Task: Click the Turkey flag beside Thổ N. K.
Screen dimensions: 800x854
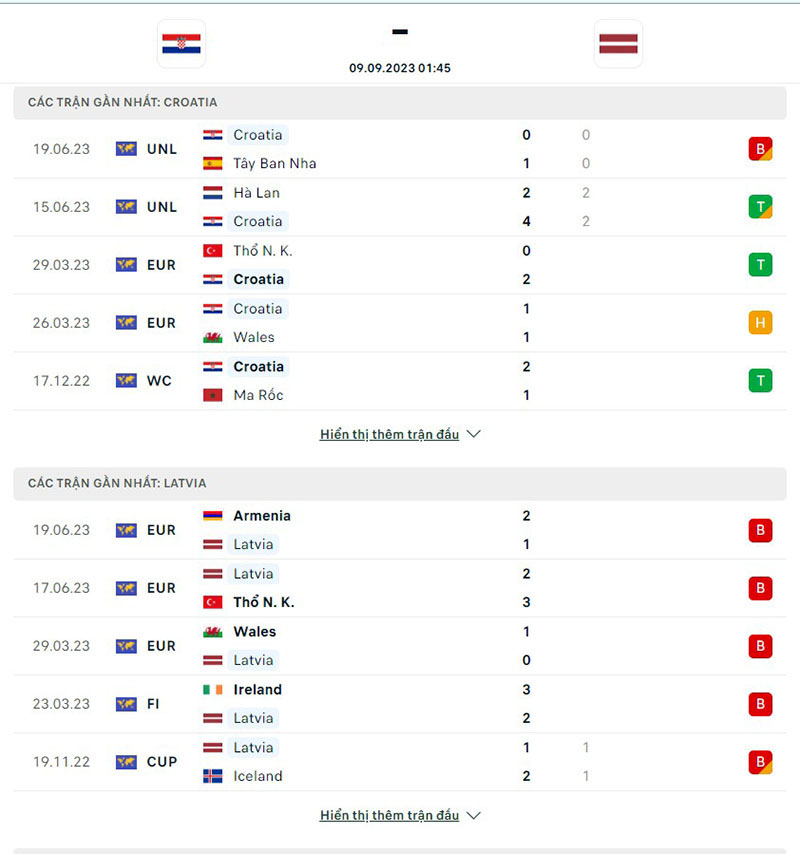Action: [x=213, y=251]
